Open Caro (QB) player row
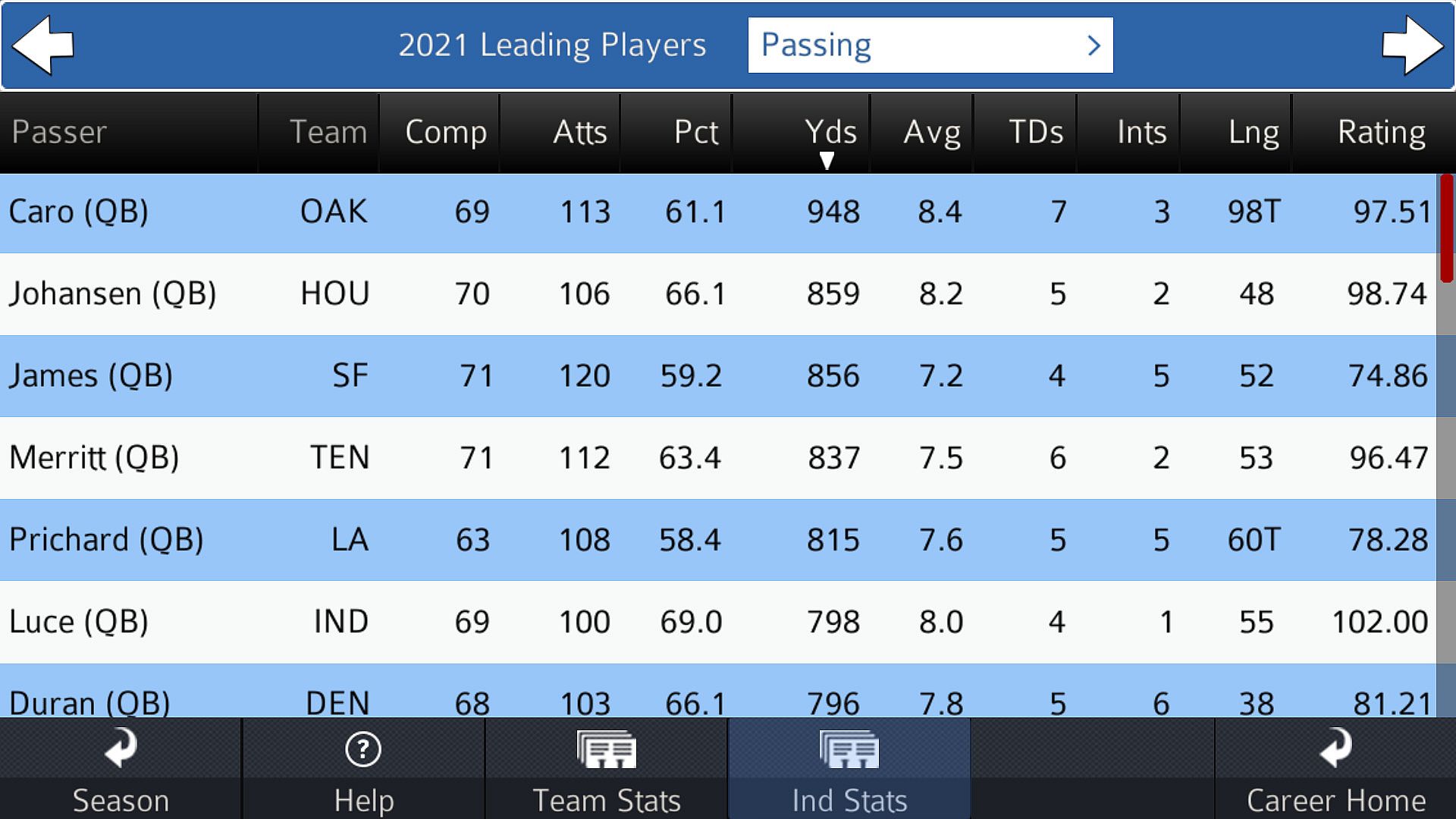 coord(79,212)
